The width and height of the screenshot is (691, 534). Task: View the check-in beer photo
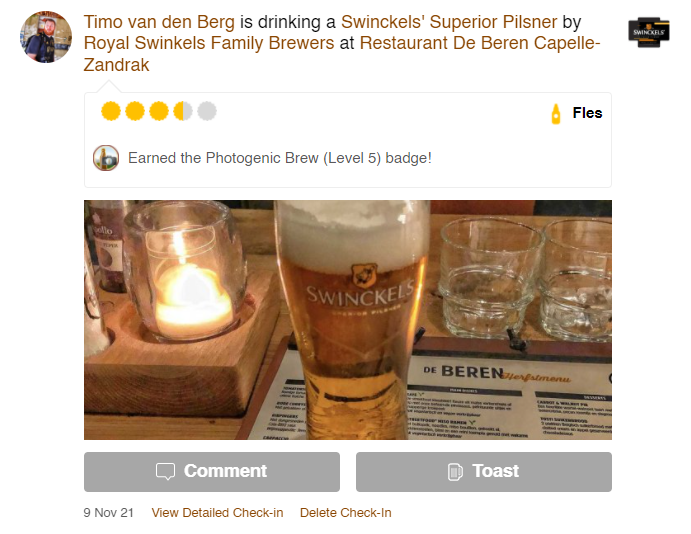click(347, 320)
